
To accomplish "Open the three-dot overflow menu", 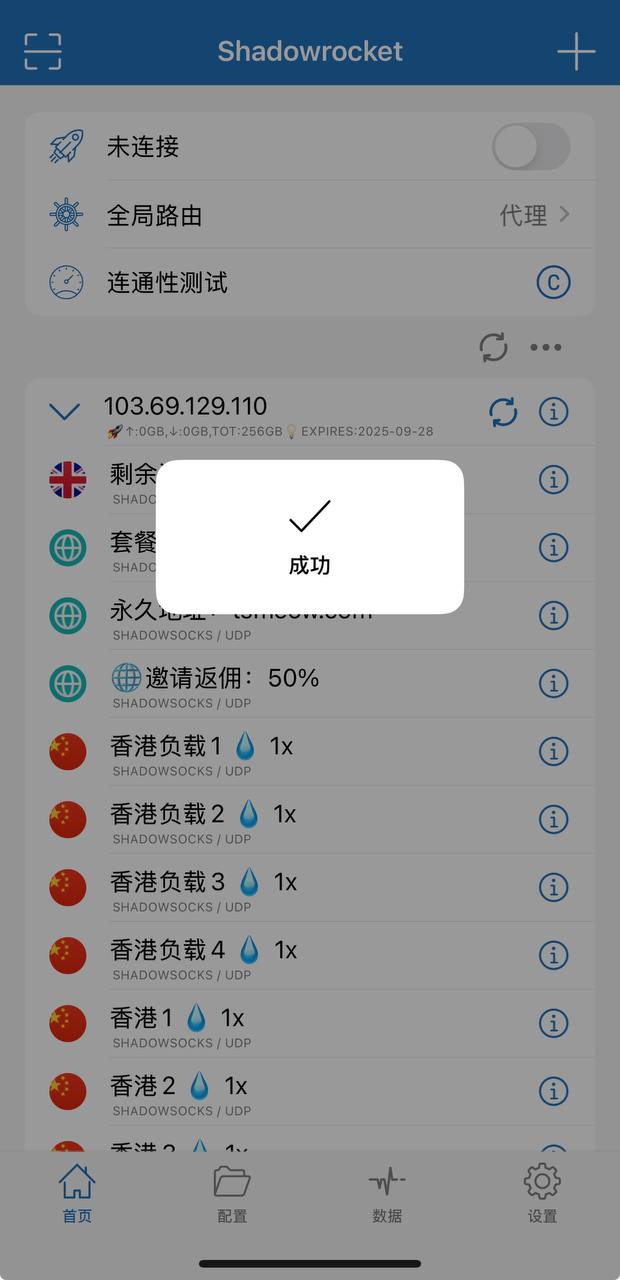I will coord(546,348).
